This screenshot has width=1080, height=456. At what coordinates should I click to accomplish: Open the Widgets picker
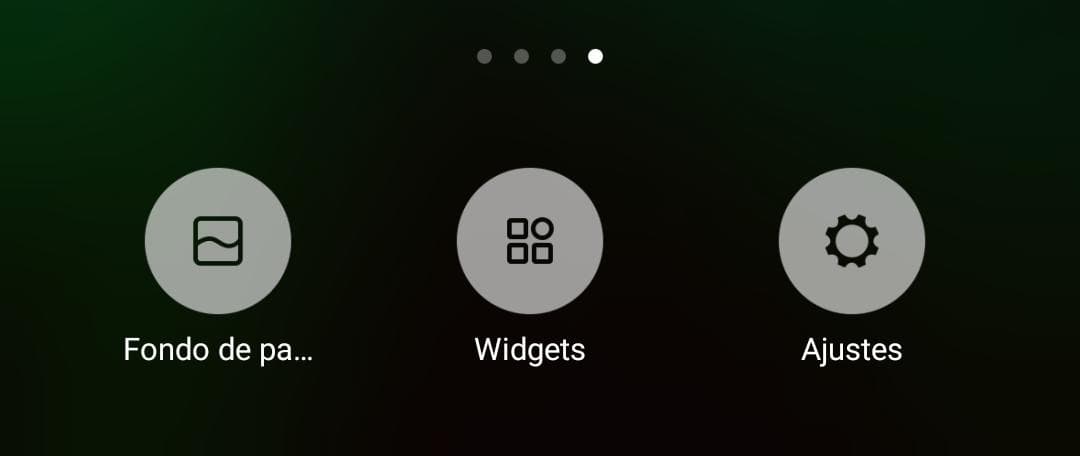pyautogui.click(x=529, y=241)
